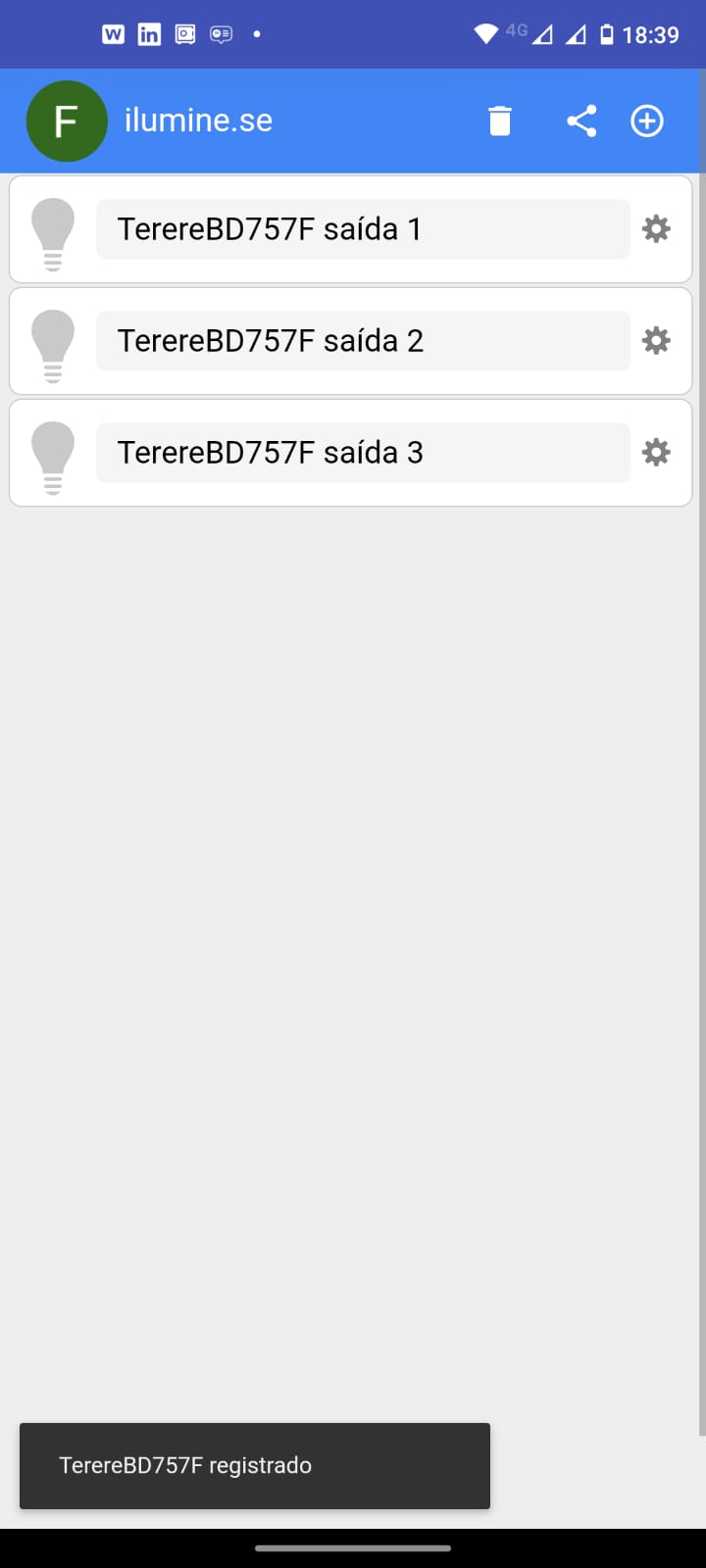
Task: Open settings gear for saída 1
Action: pos(656,229)
